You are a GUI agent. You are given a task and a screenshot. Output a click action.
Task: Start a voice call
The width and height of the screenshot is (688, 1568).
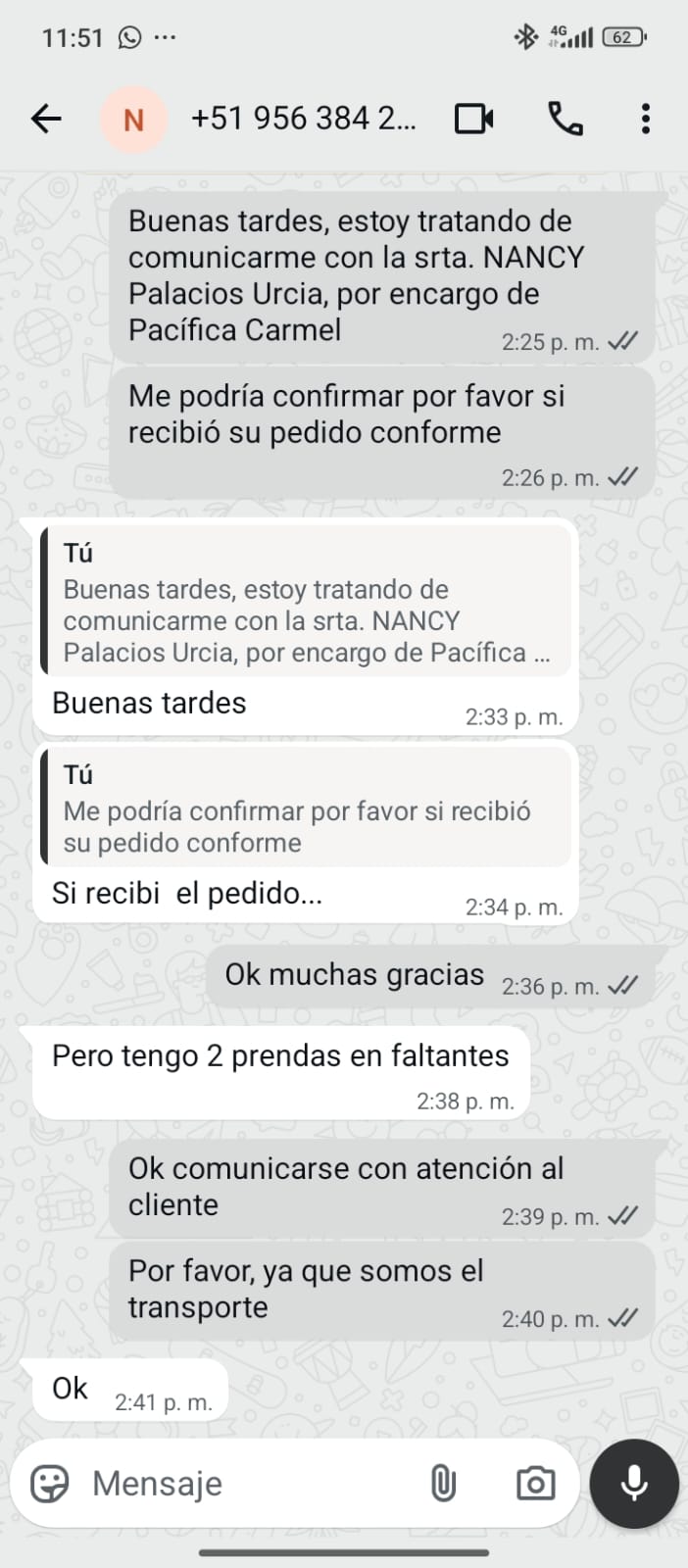565,120
